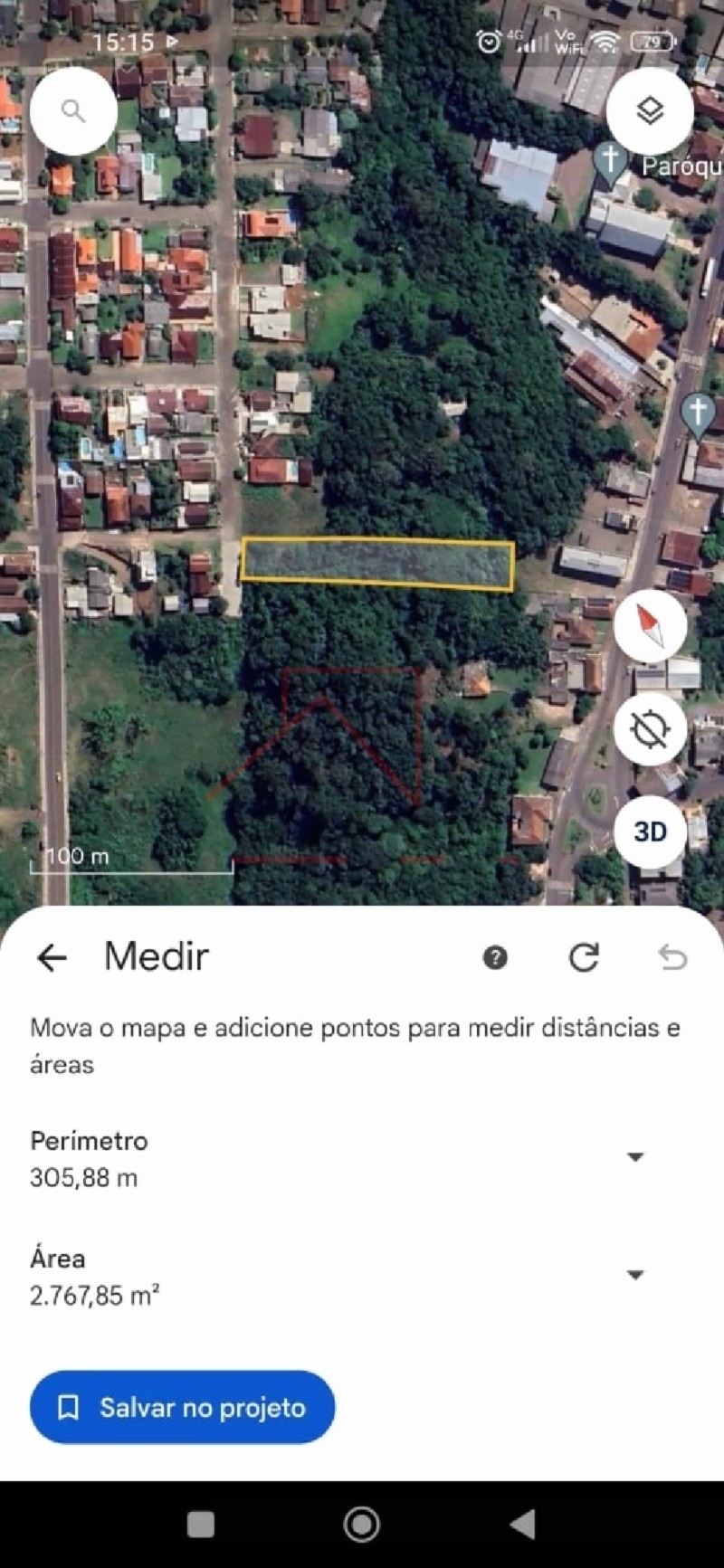Tap the system home button
Viewport: 724px width, 1568px height.
[362, 1525]
